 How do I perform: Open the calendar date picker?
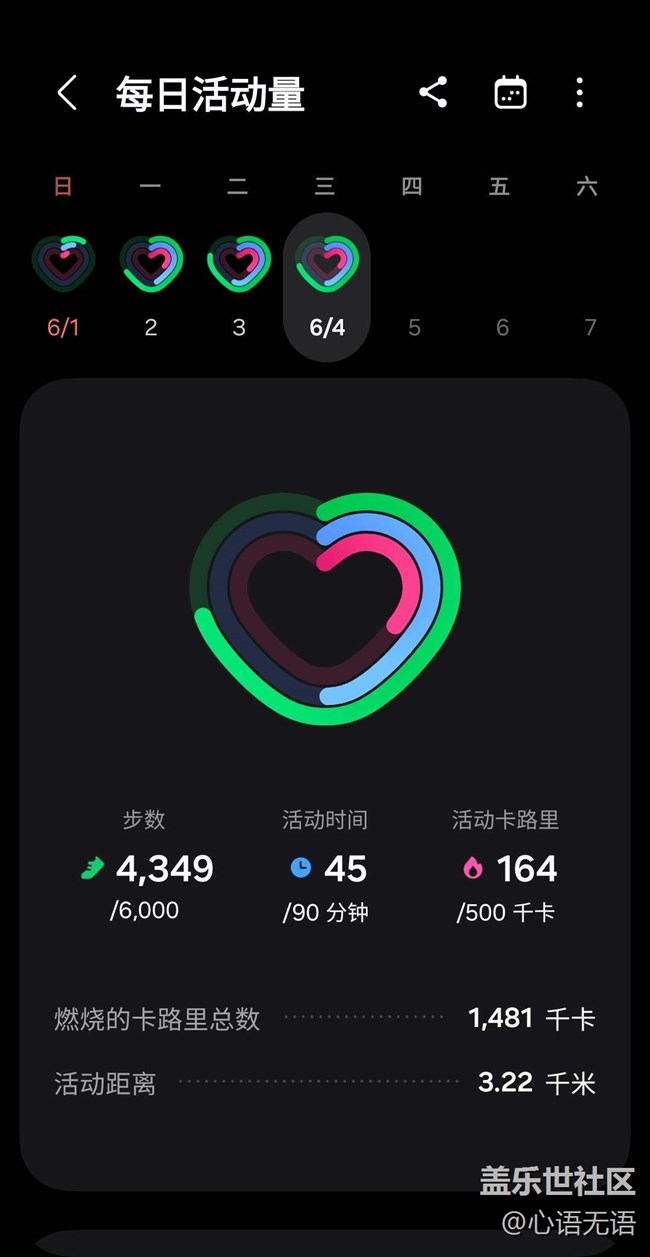(x=510, y=93)
